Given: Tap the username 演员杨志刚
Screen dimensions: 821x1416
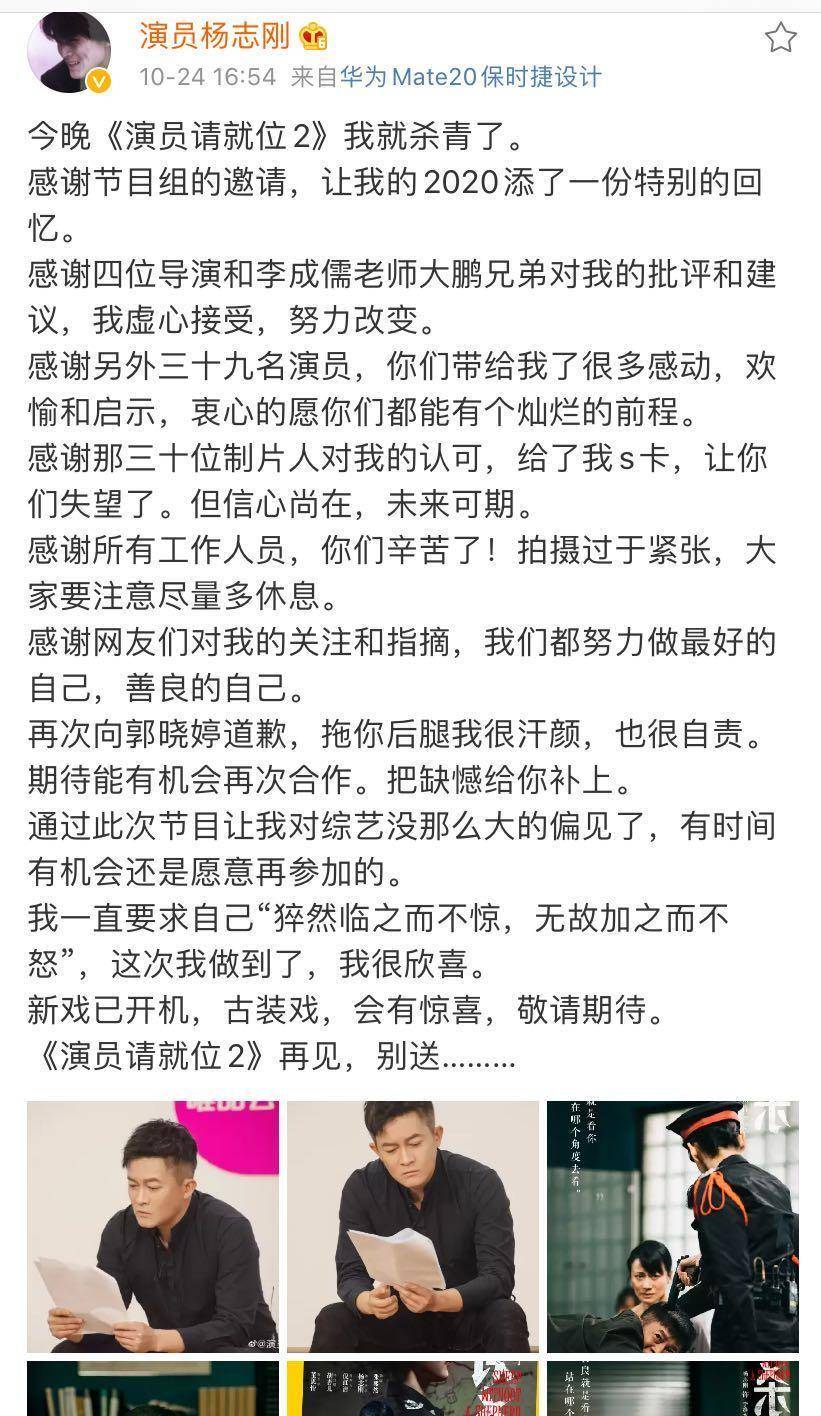Looking at the screenshot, I should point(213,37).
